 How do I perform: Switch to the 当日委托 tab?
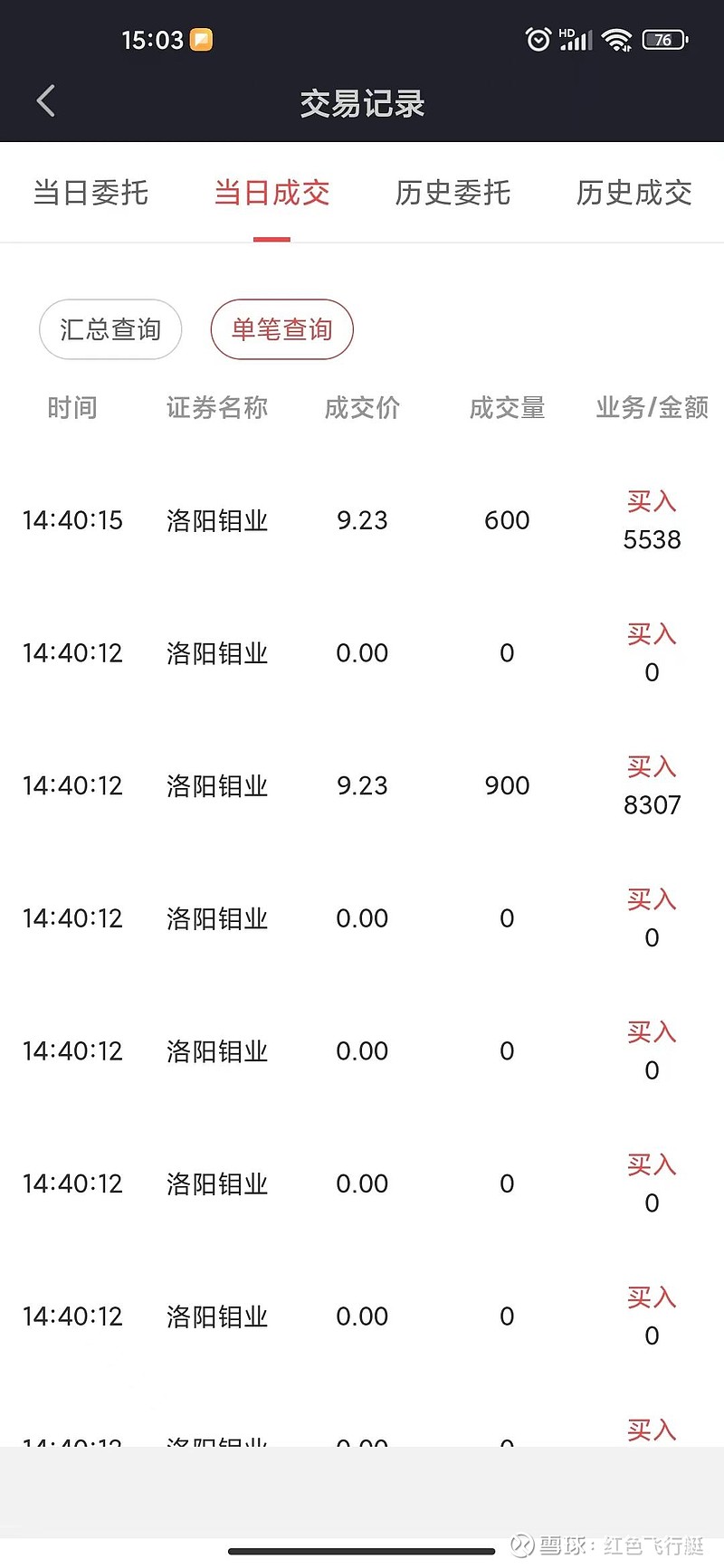click(90, 193)
